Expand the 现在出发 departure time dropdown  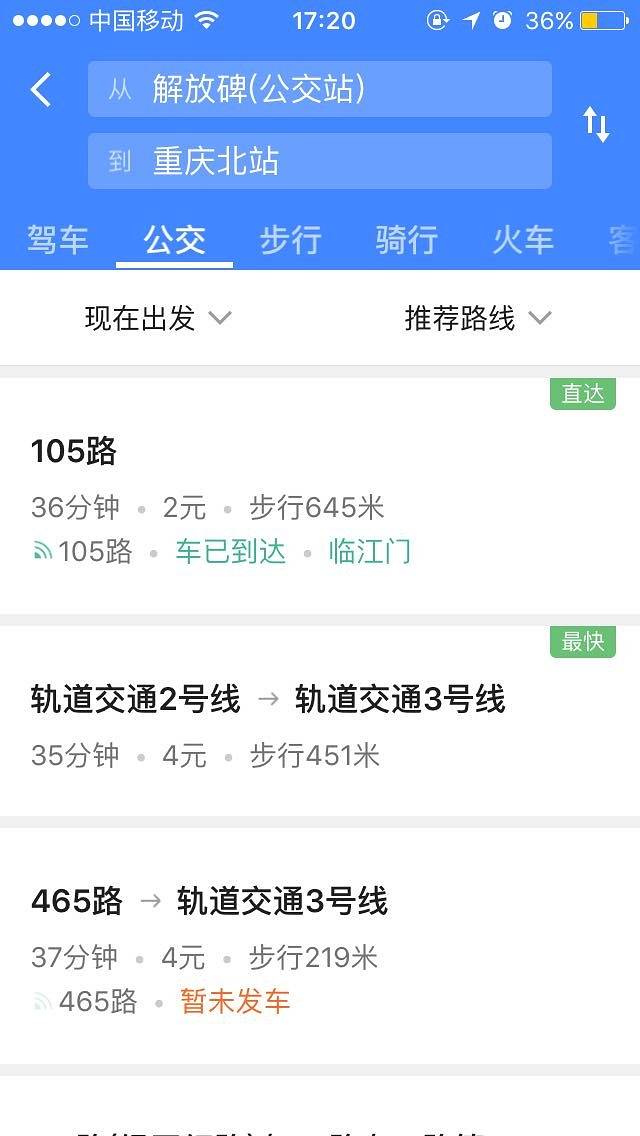(x=158, y=318)
